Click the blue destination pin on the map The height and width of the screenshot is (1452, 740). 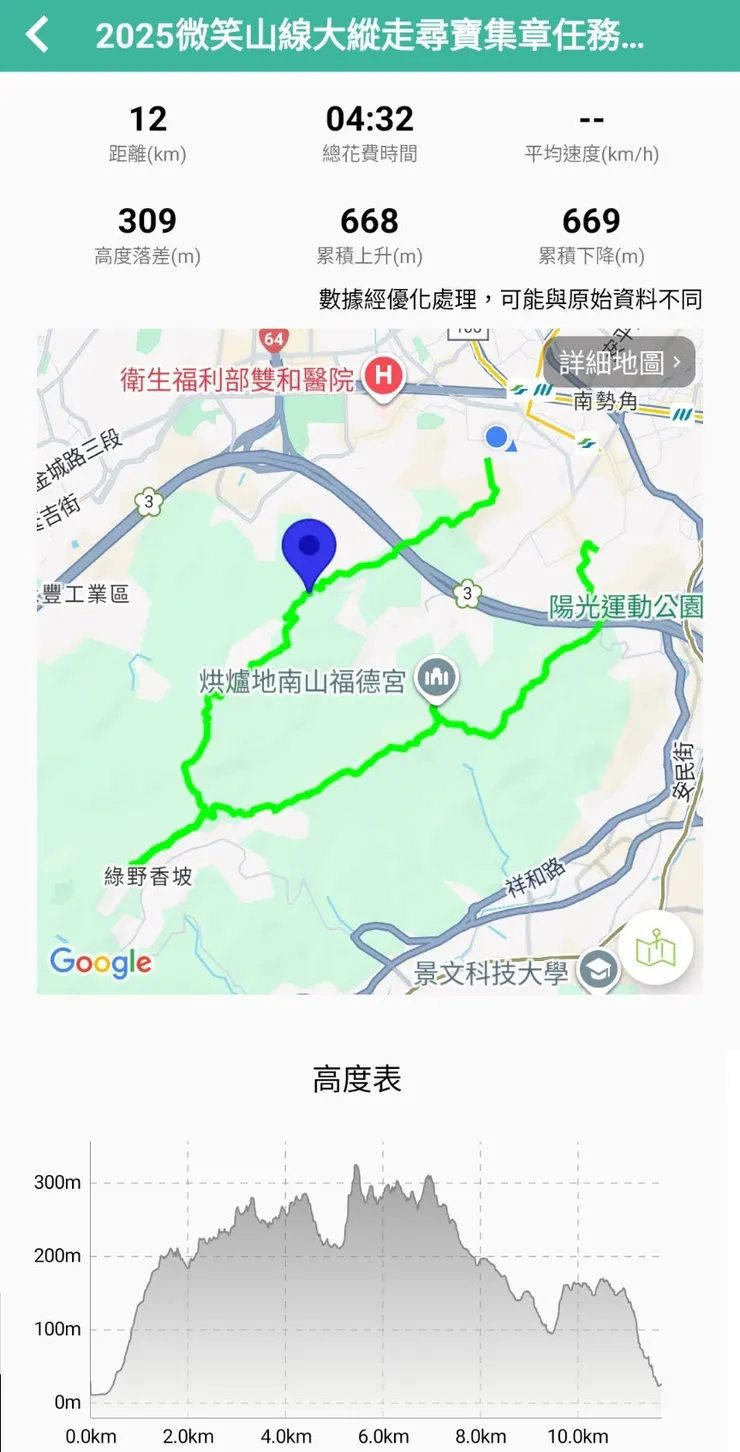point(310,545)
